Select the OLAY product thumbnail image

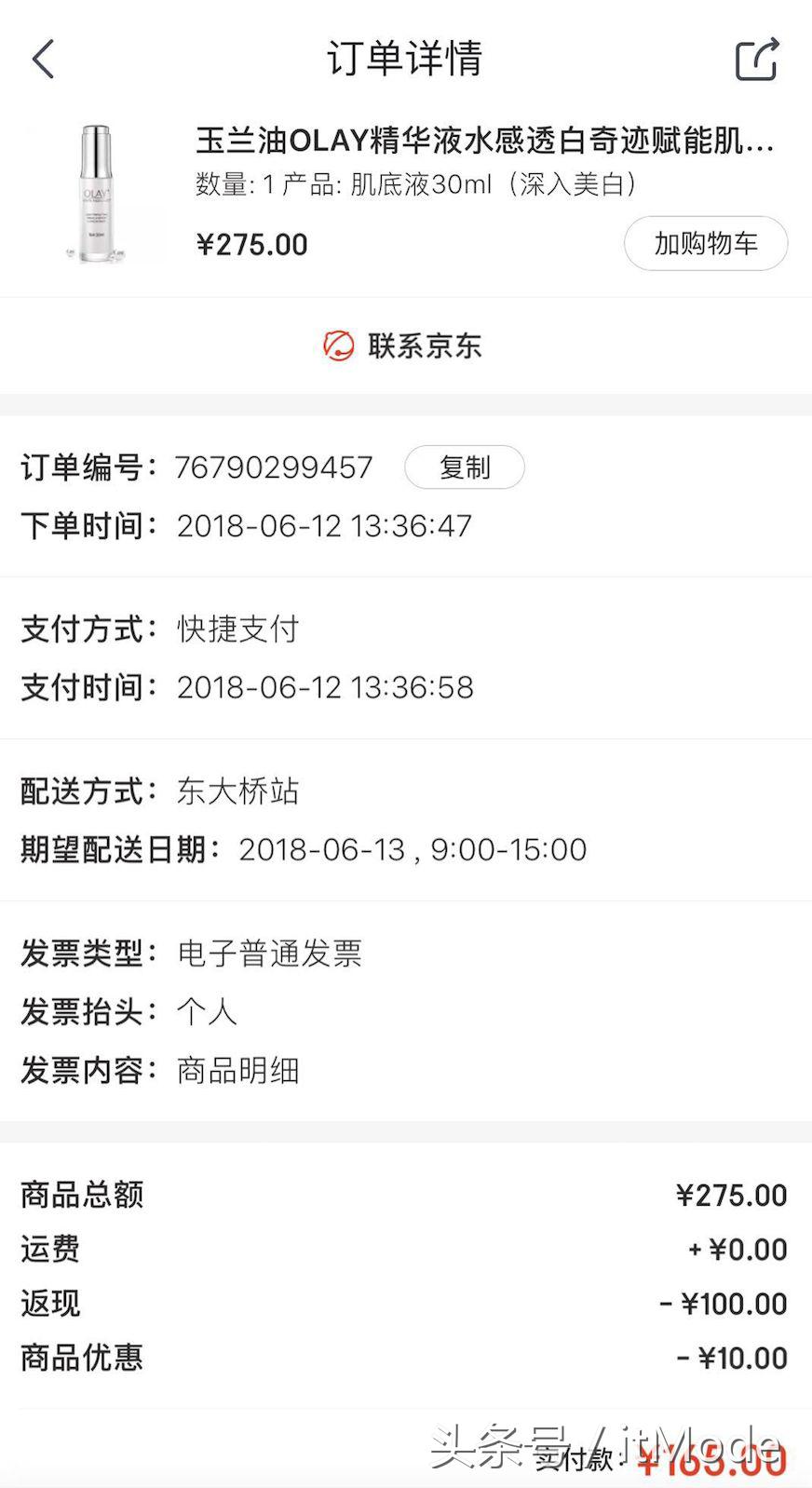point(96,193)
